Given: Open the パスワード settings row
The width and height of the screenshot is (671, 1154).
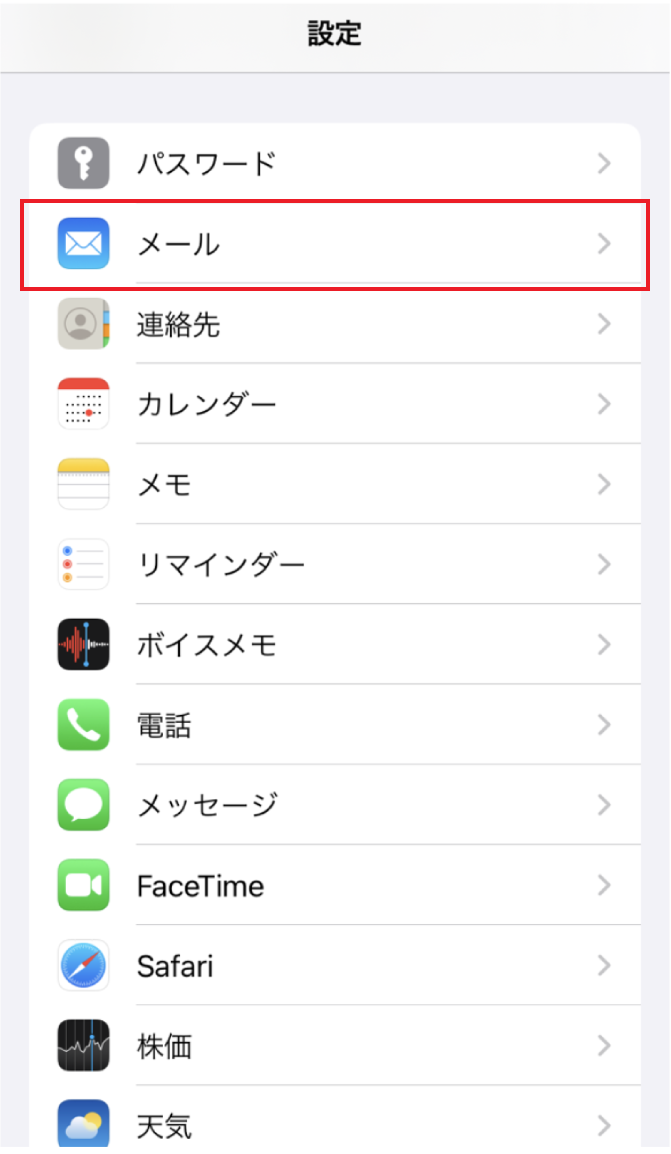Looking at the screenshot, I should (335, 163).
